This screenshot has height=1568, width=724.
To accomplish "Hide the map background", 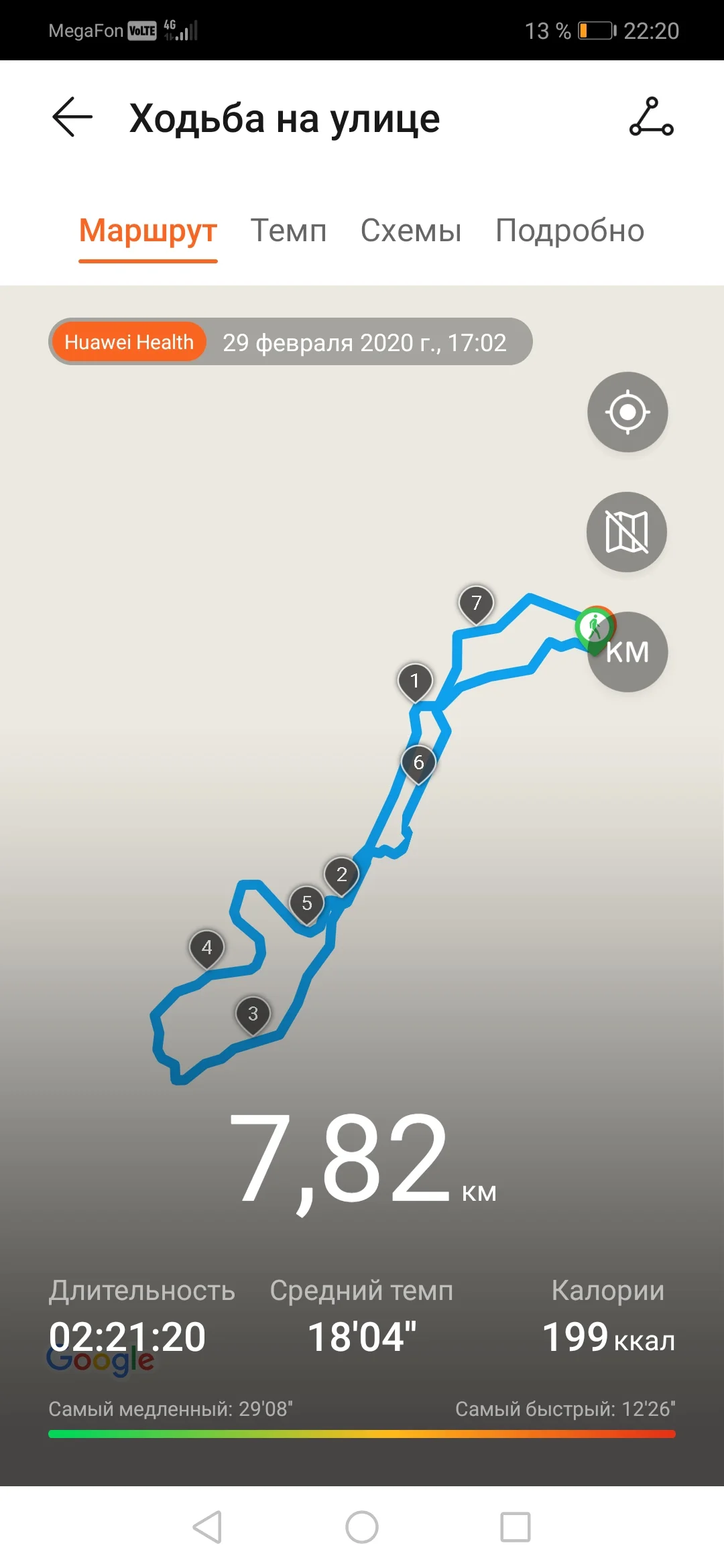I will [627, 532].
